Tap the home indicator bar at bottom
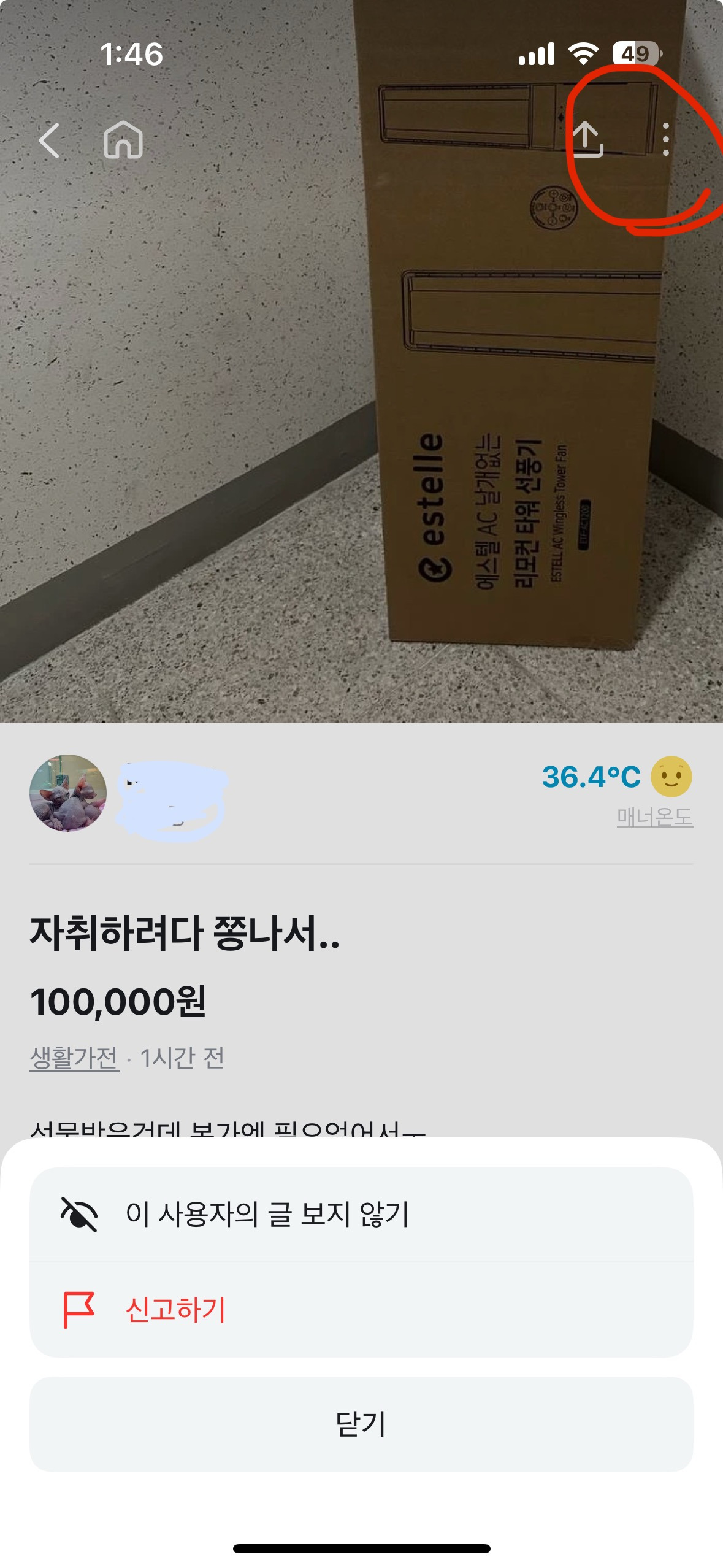The image size is (723, 1568). [361, 1547]
